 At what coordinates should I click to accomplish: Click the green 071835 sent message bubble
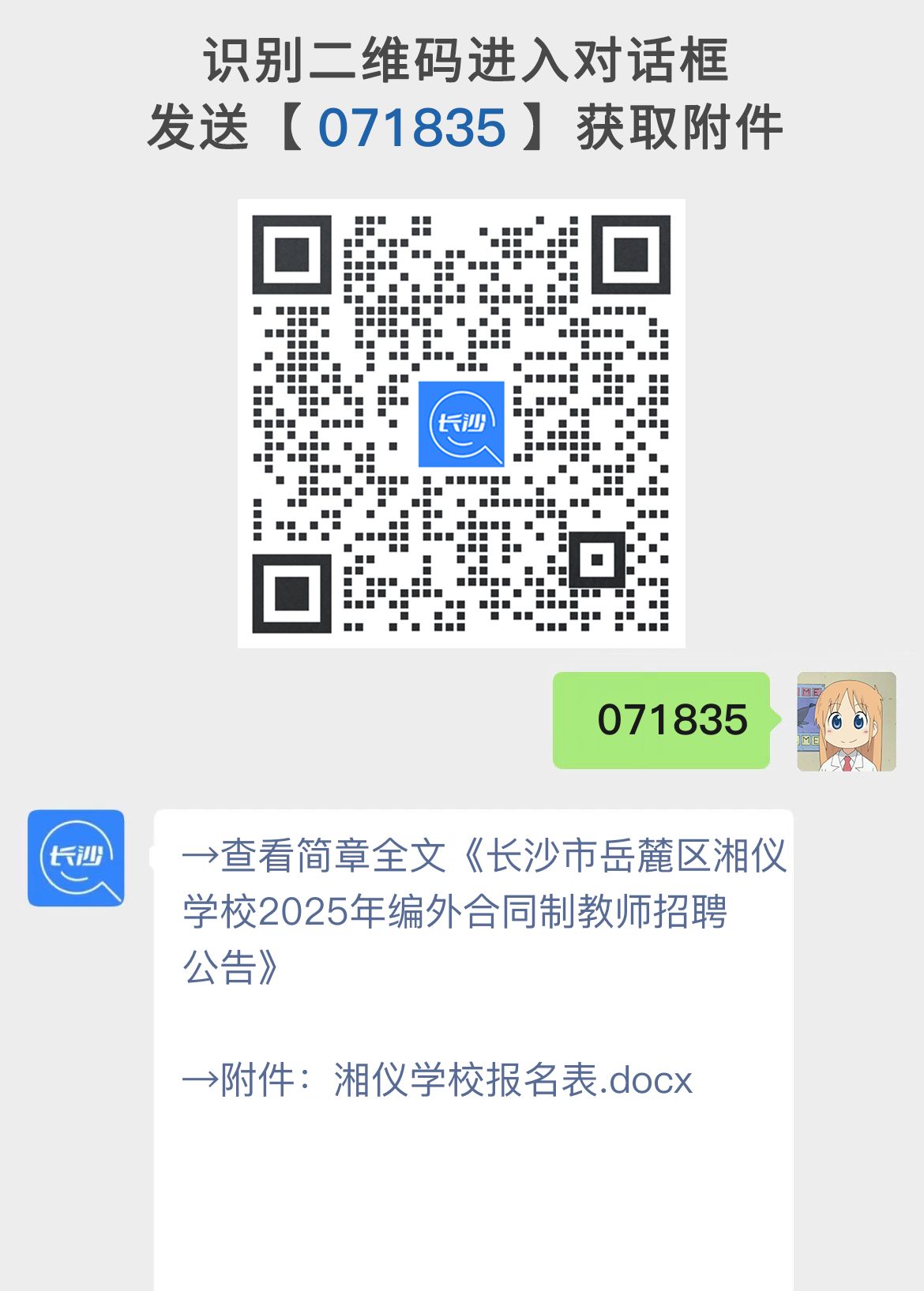[x=662, y=721]
